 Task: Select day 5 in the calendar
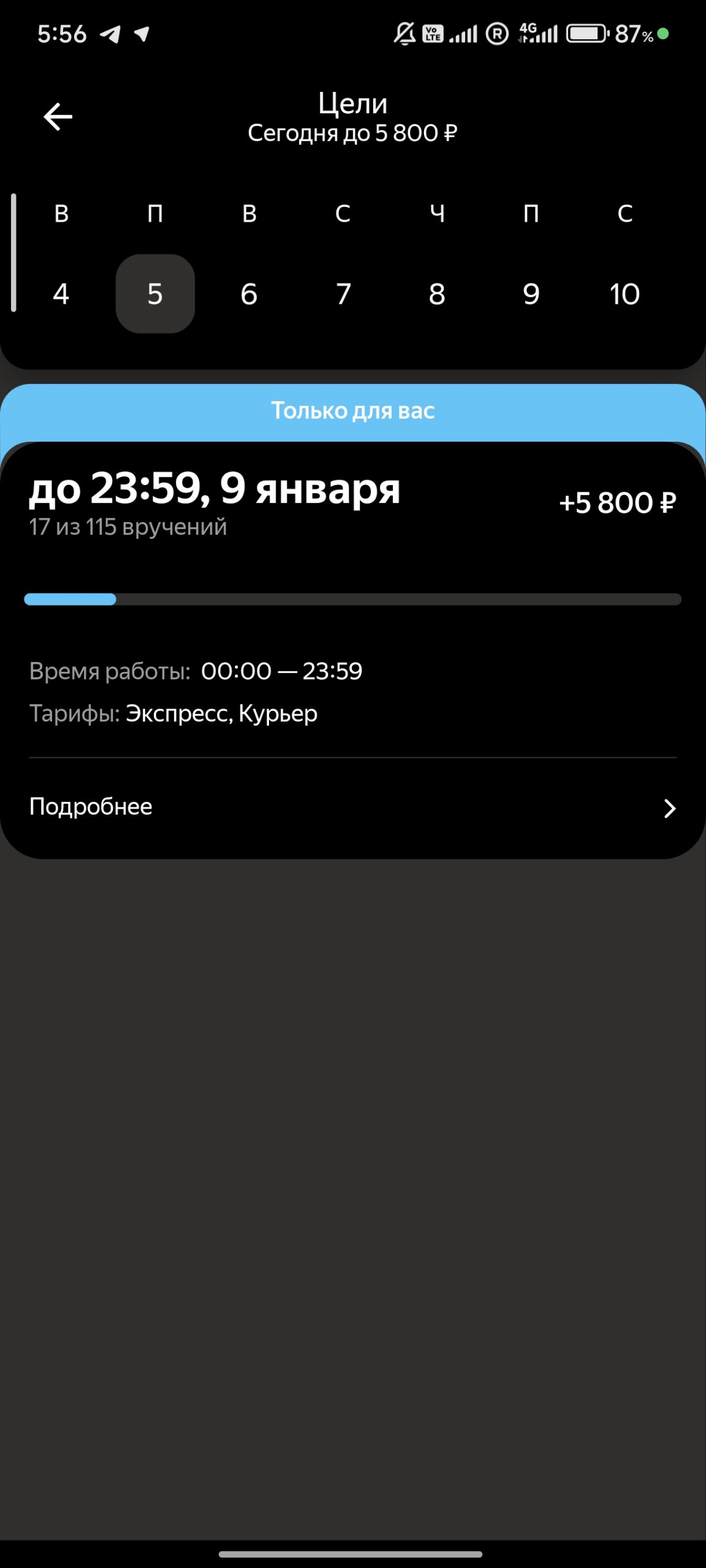coord(155,294)
